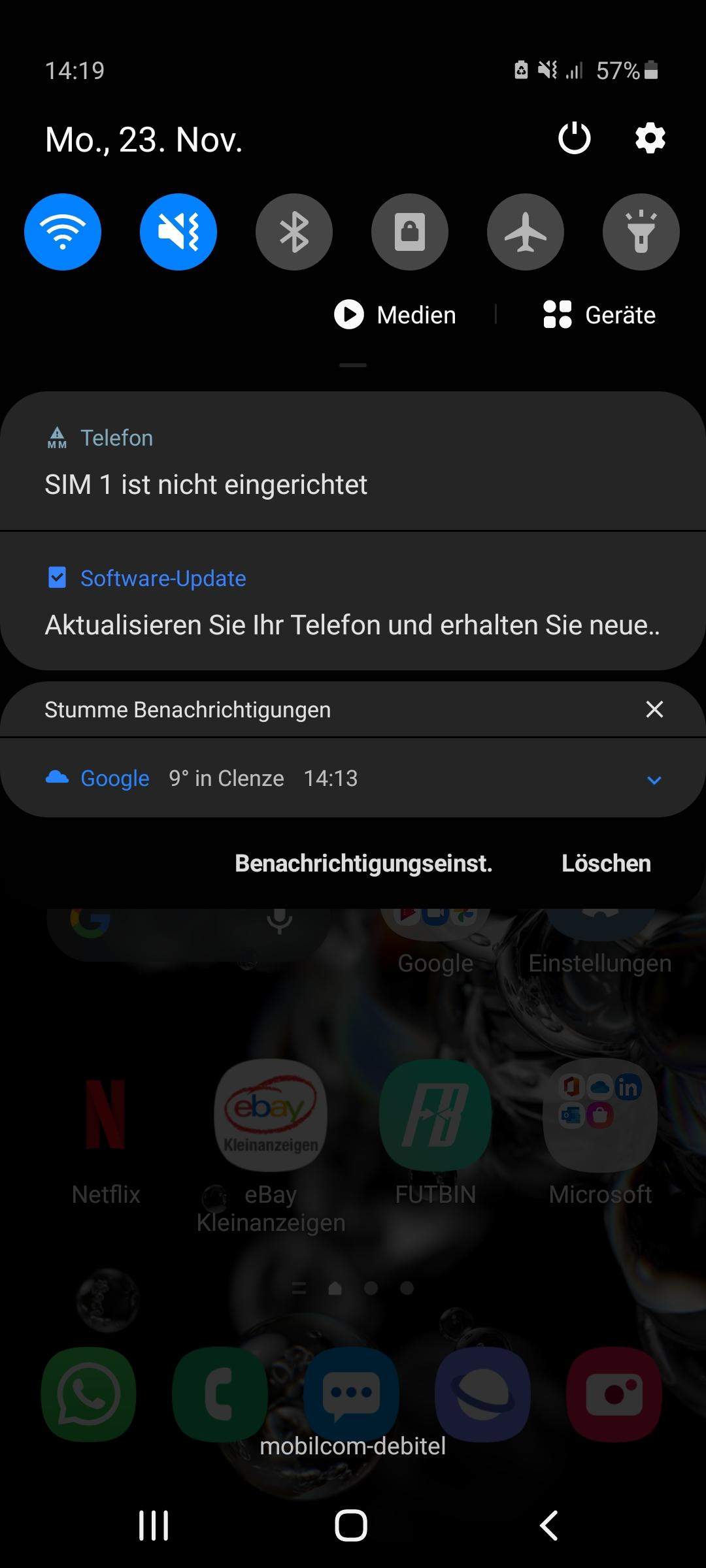Launch the WhatsApp app
Viewport: 706px width, 1568px height.
coord(88,1393)
